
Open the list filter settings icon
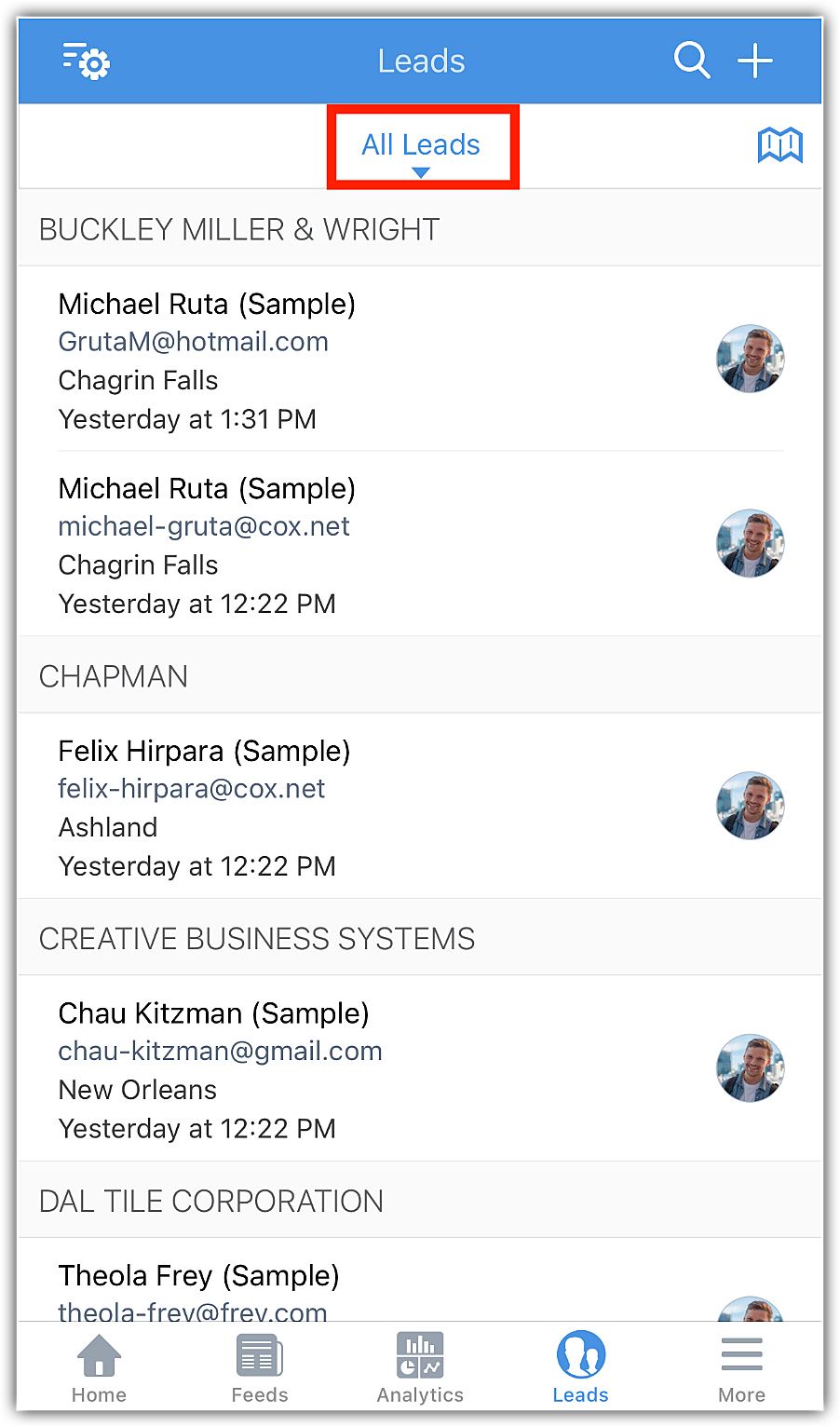(86, 61)
